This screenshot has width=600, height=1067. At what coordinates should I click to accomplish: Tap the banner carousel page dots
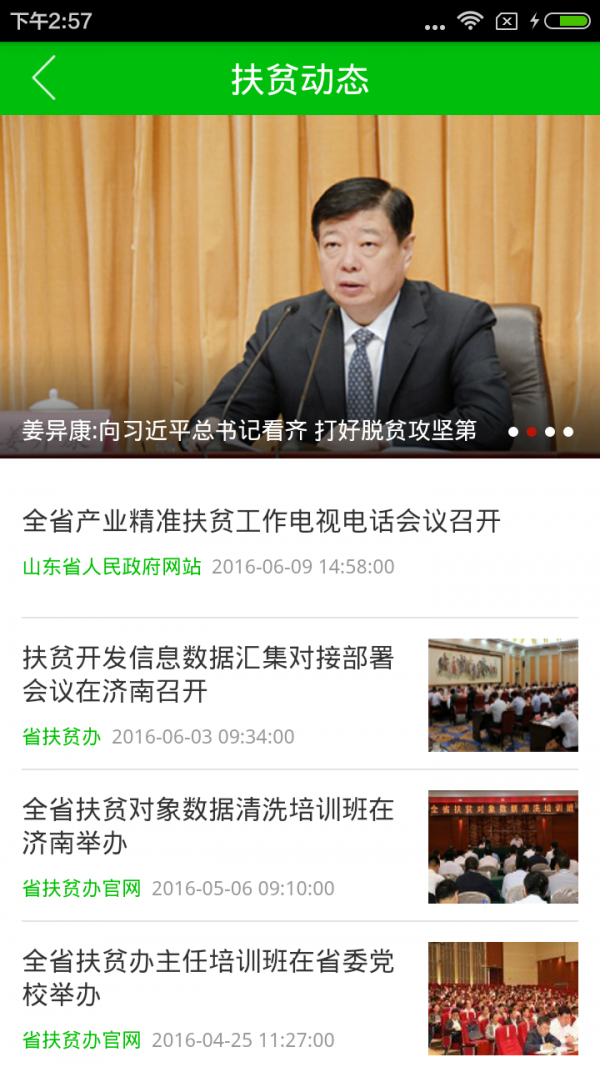tap(540, 432)
